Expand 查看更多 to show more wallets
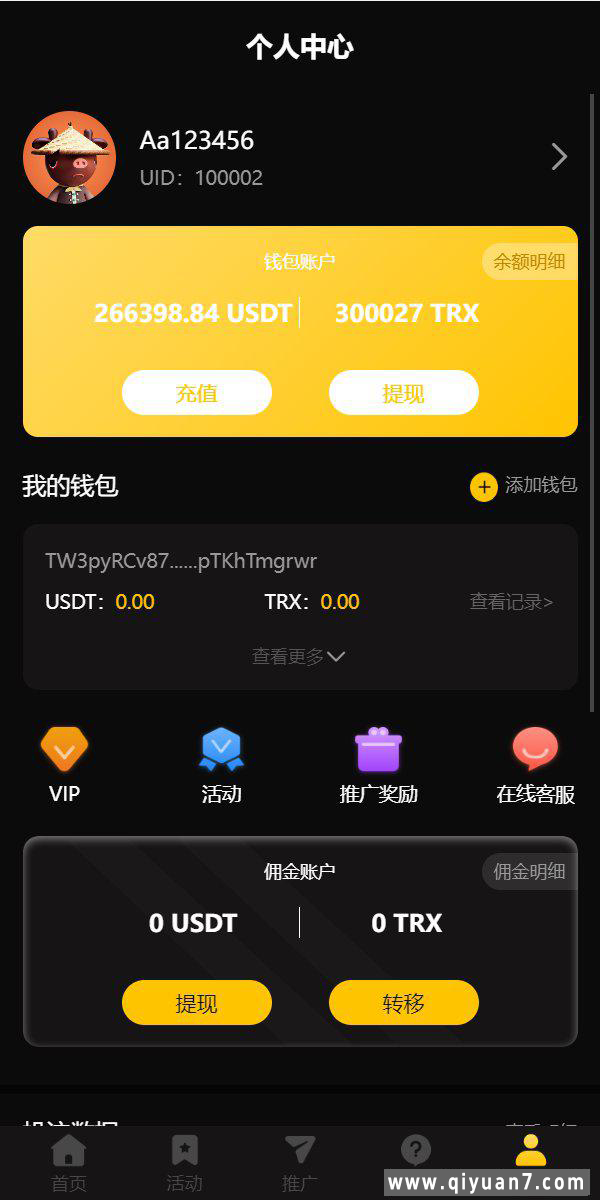600x1200 pixels. coord(298,657)
